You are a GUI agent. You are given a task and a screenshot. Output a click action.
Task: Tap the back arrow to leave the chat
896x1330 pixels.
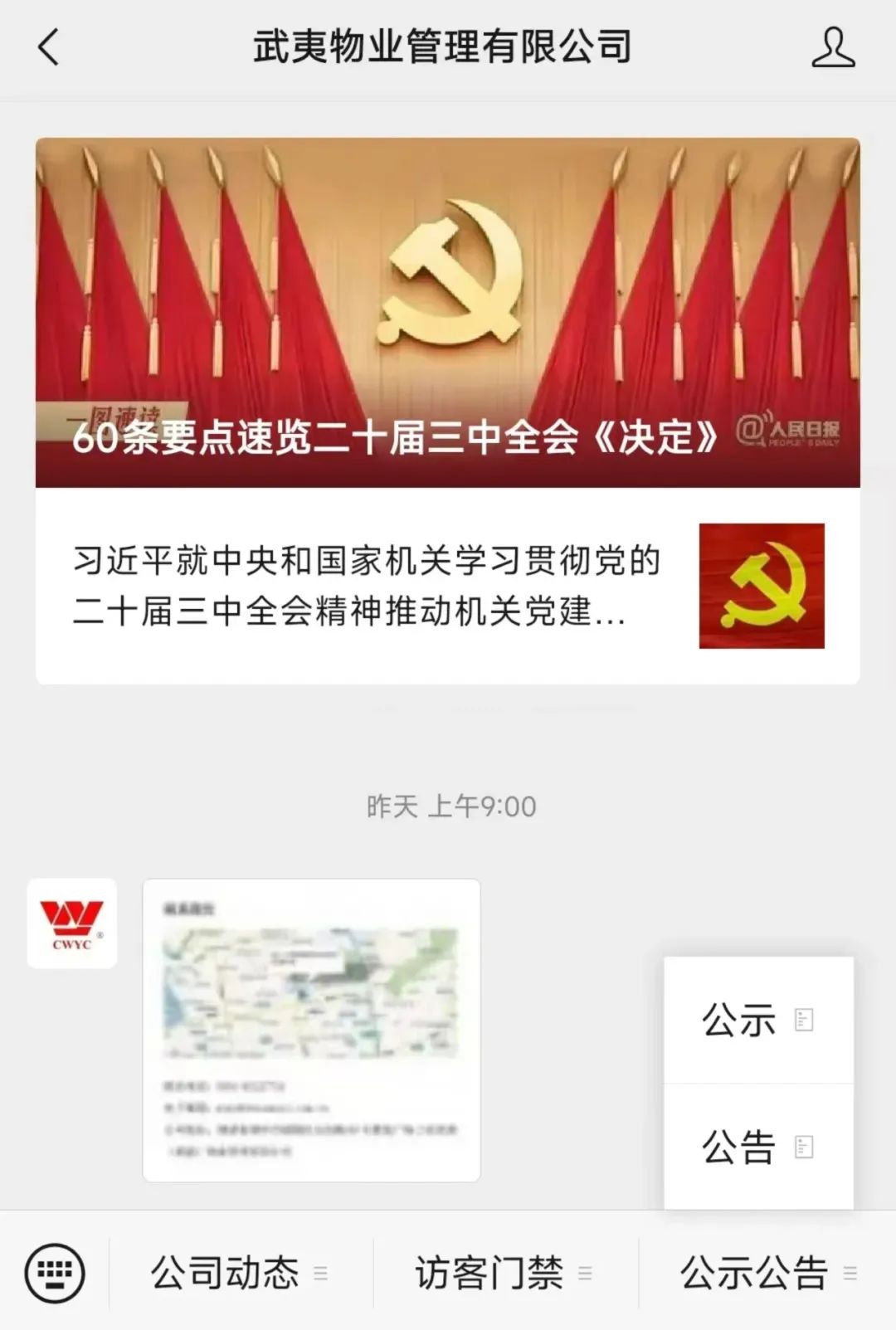[48, 48]
